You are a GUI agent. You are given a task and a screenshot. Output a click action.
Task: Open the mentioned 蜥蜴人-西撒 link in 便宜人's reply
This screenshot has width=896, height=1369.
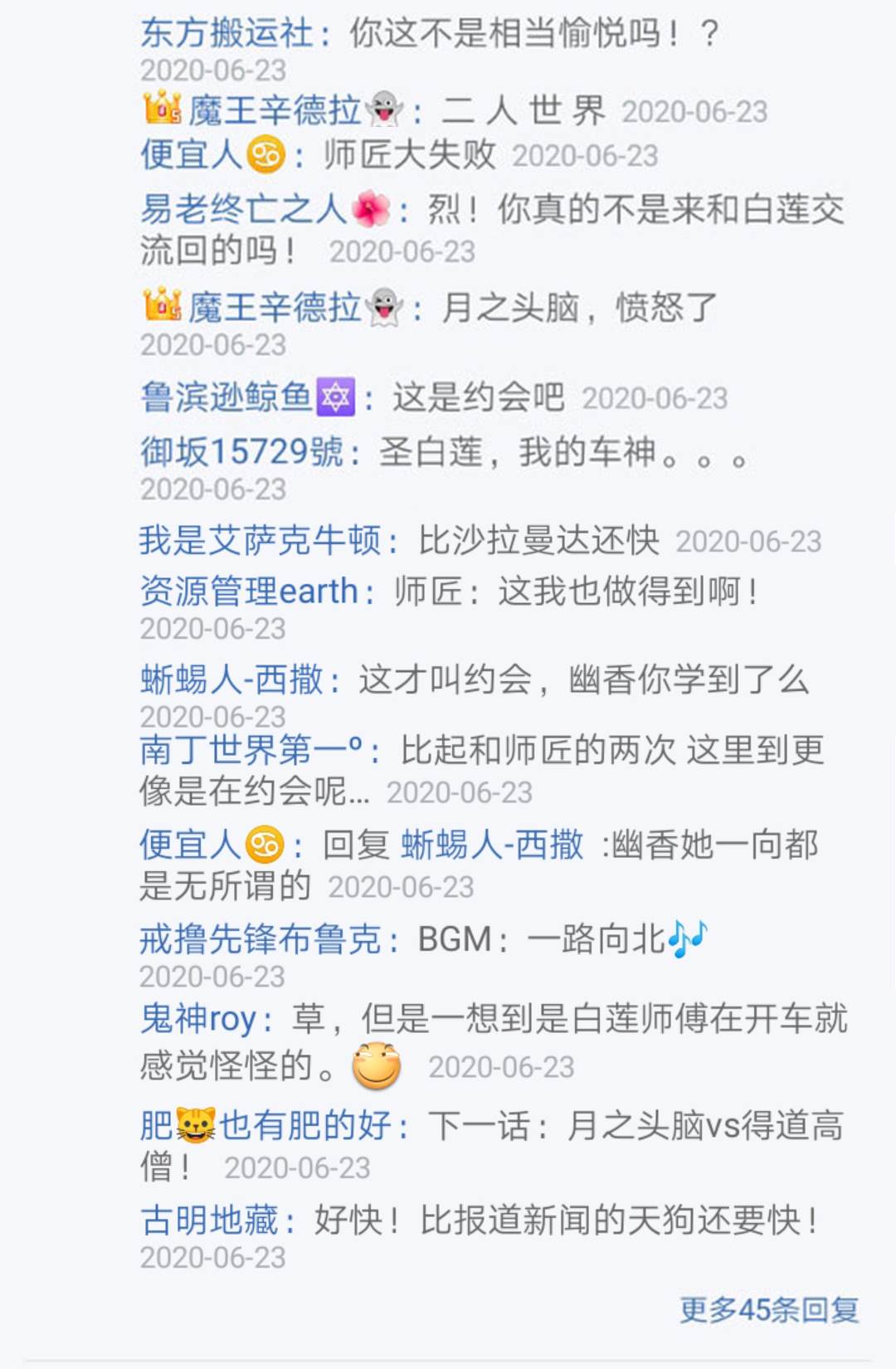[x=493, y=845]
